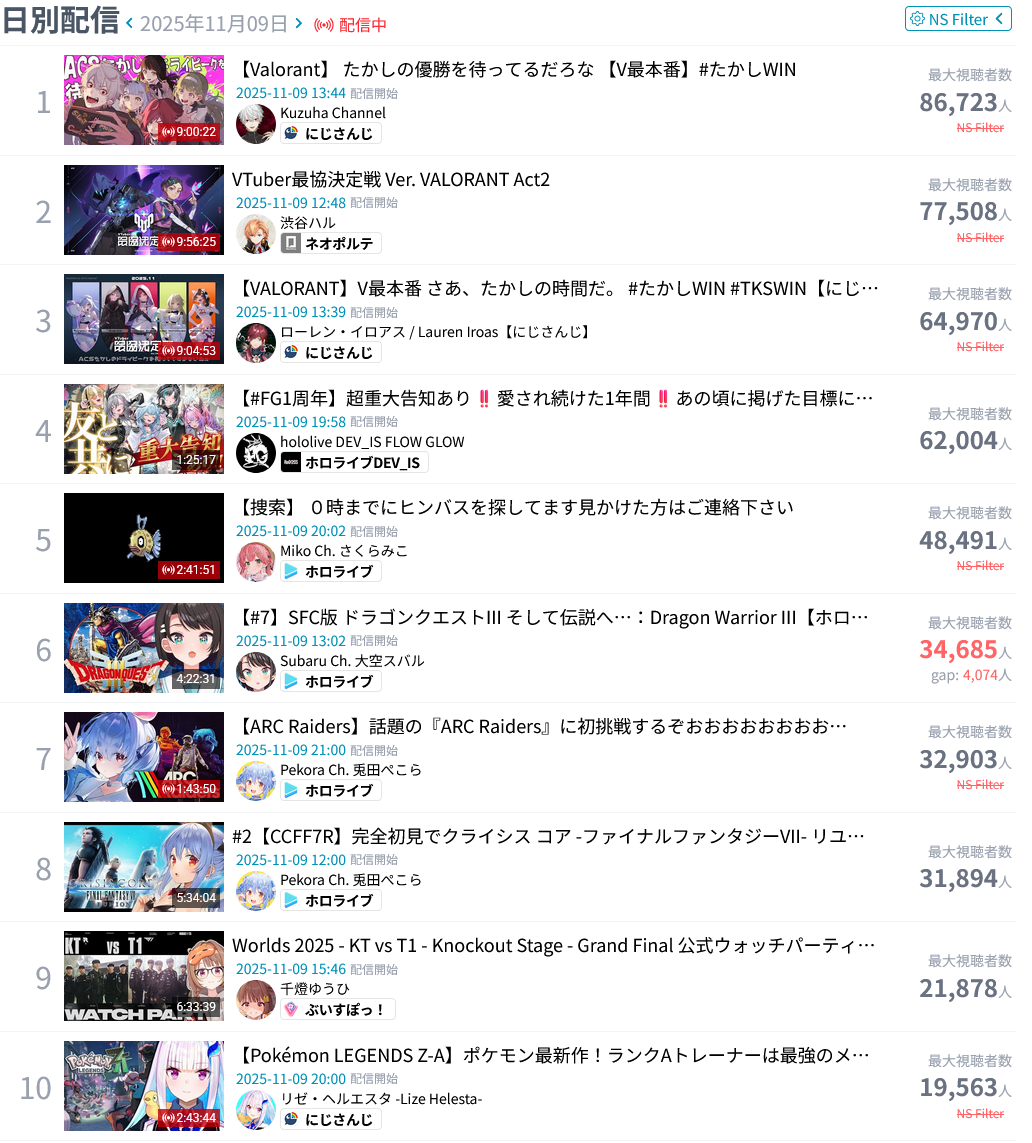The height and width of the screenshot is (1143, 1032).
Task: Select the ぶいすぽっ！ group tag
Action: 337,1009
